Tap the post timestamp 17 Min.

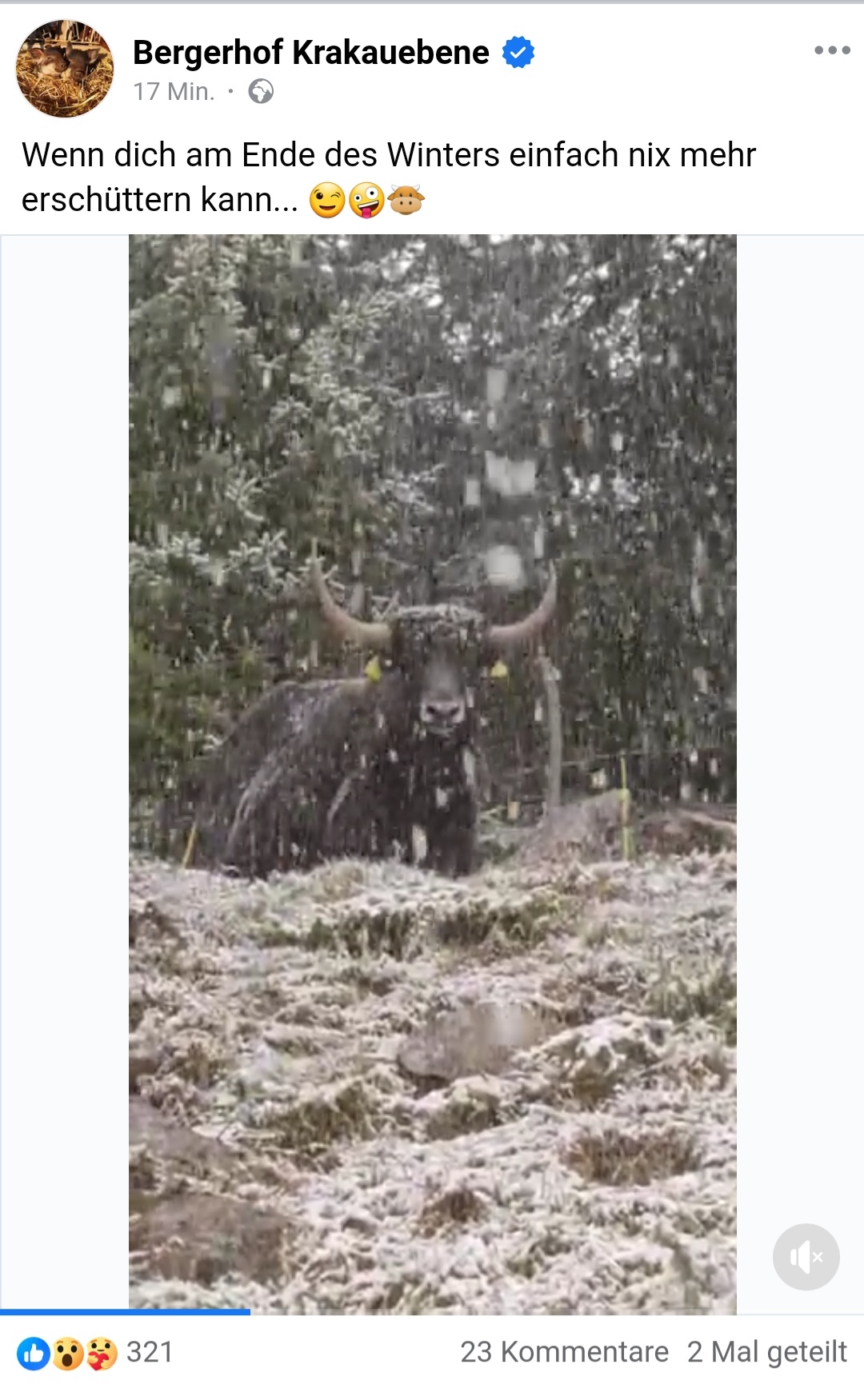tap(174, 92)
